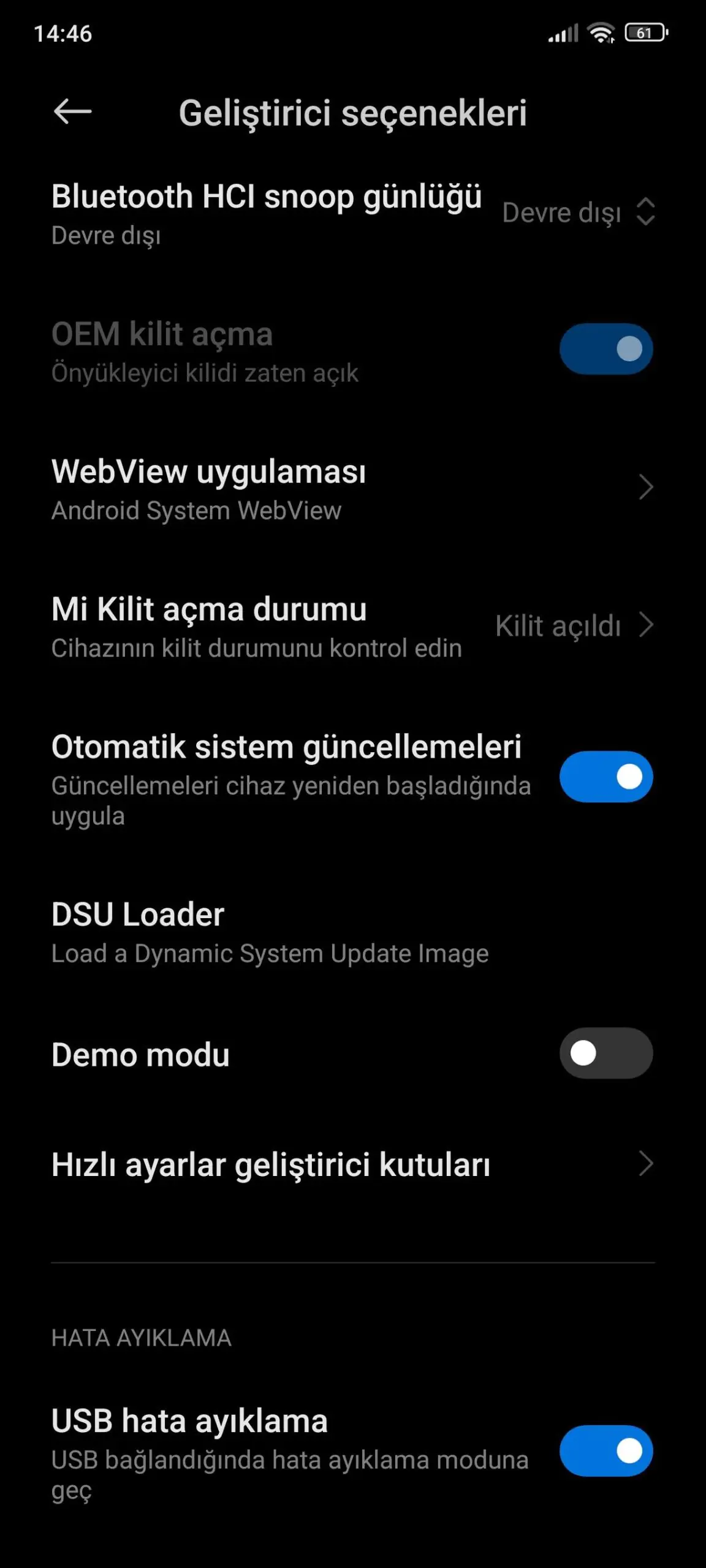Select the Geliştirici seçenekleri title
Image resolution: width=706 pixels, height=1568 pixels.
(352, 113)
